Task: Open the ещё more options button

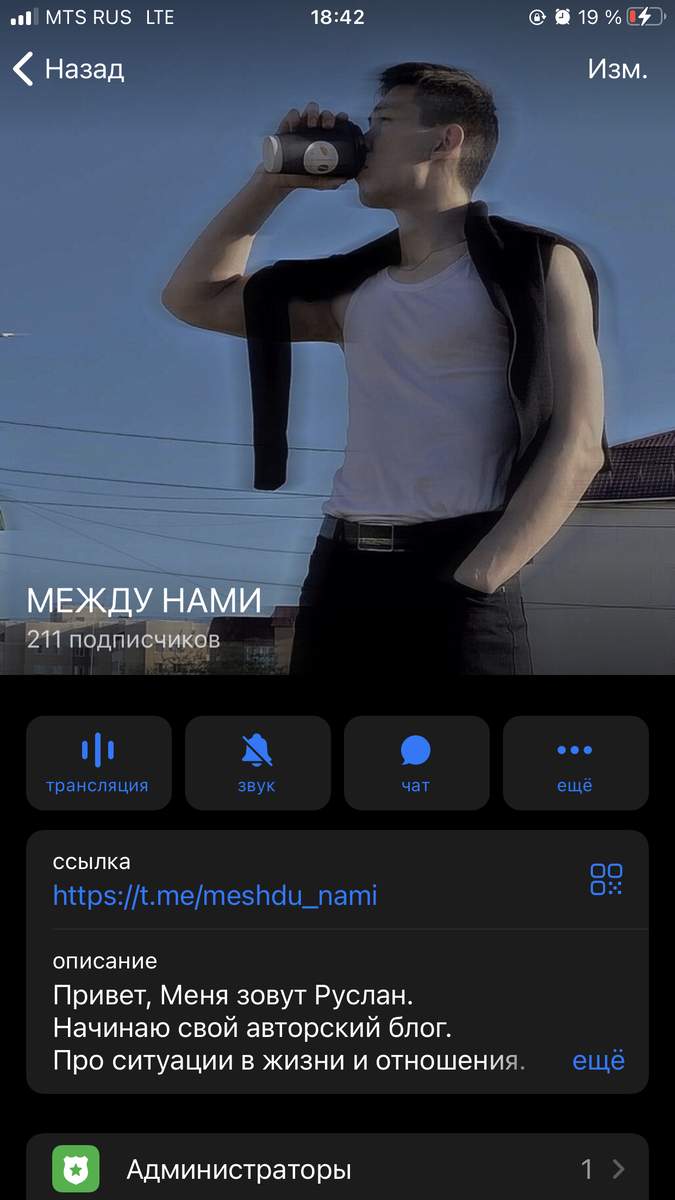Action: 575,762
